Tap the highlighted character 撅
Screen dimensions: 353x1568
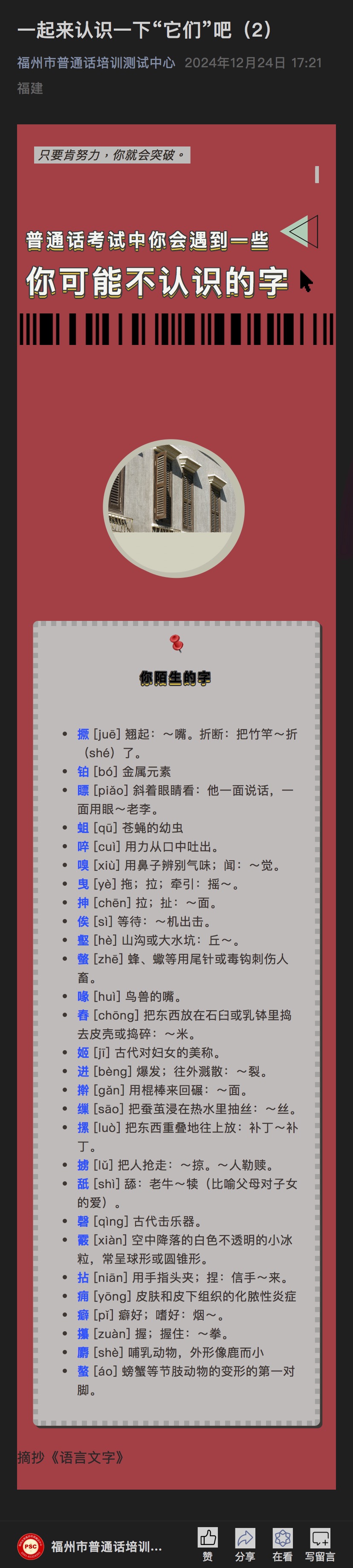pyautogui.click(x=83, y=734)
